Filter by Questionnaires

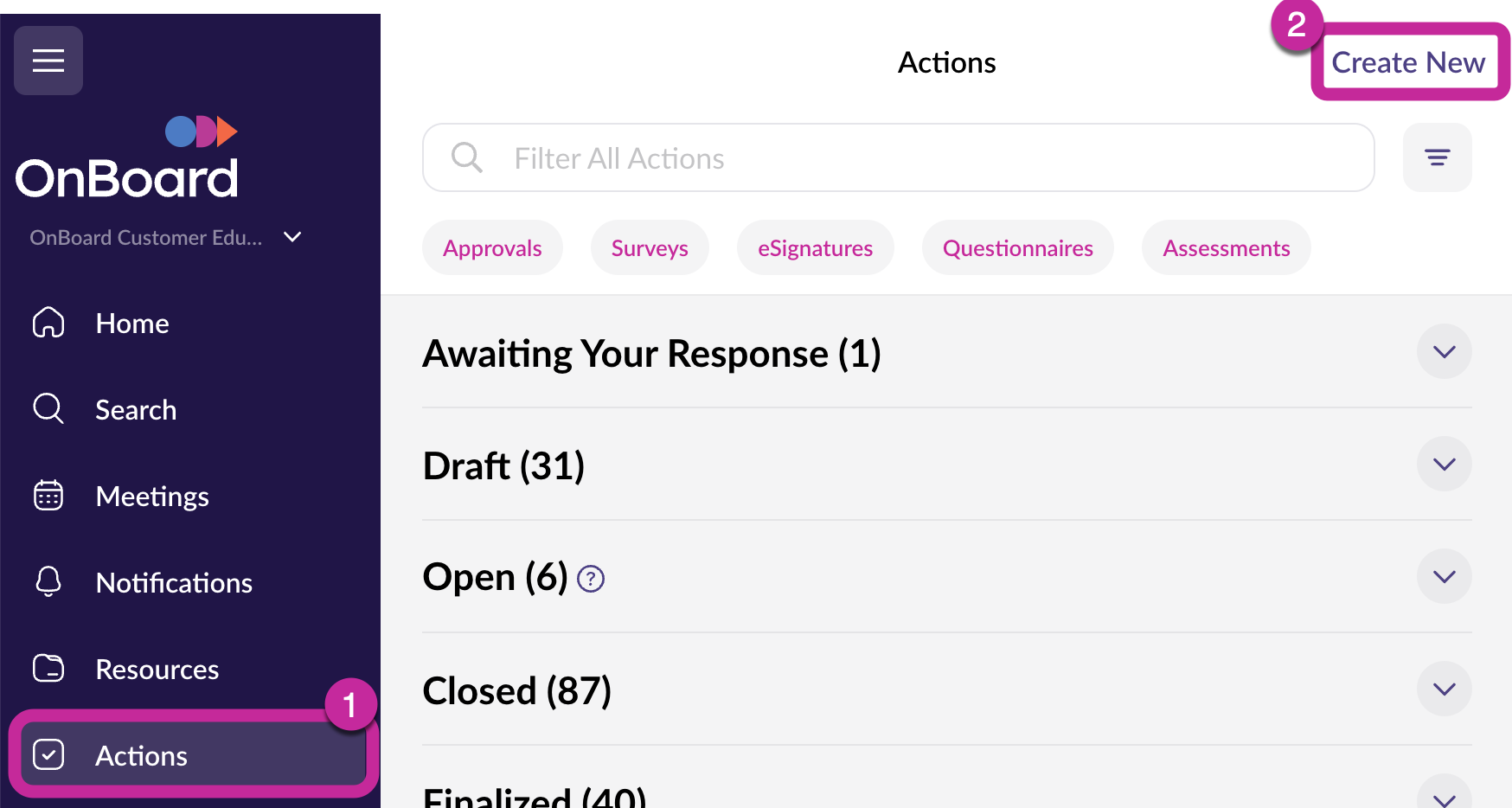point(1017,248)
